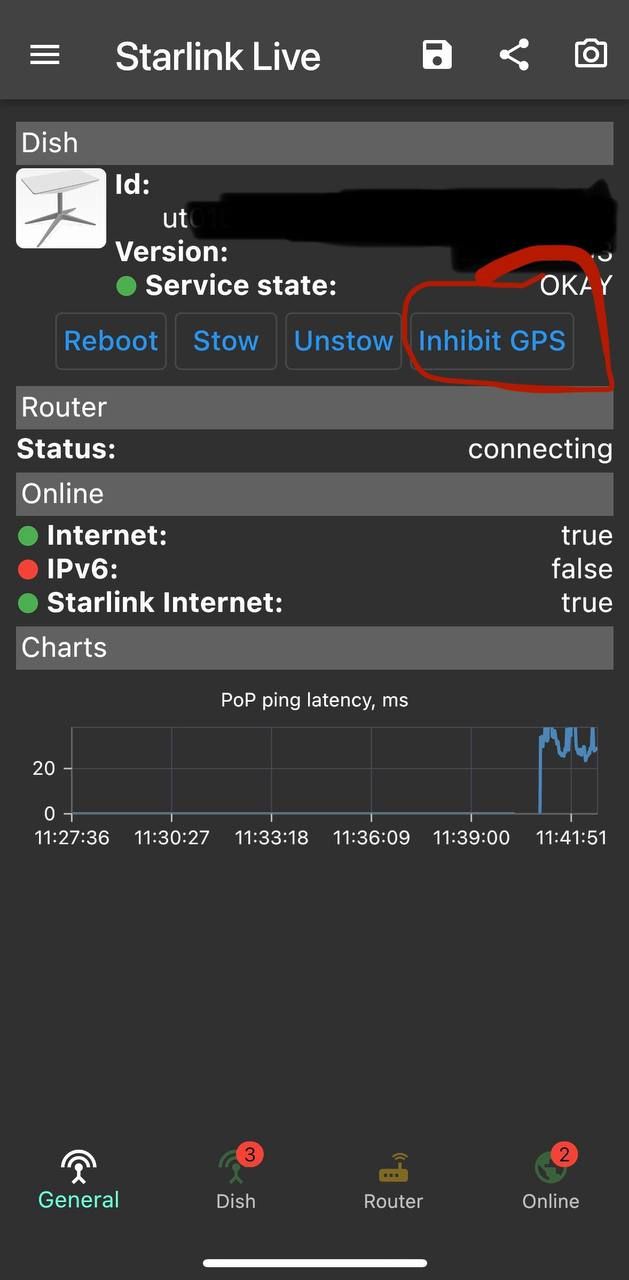Share the Starlink Live data
This screenshot has height=1280, width=629.
514,55
